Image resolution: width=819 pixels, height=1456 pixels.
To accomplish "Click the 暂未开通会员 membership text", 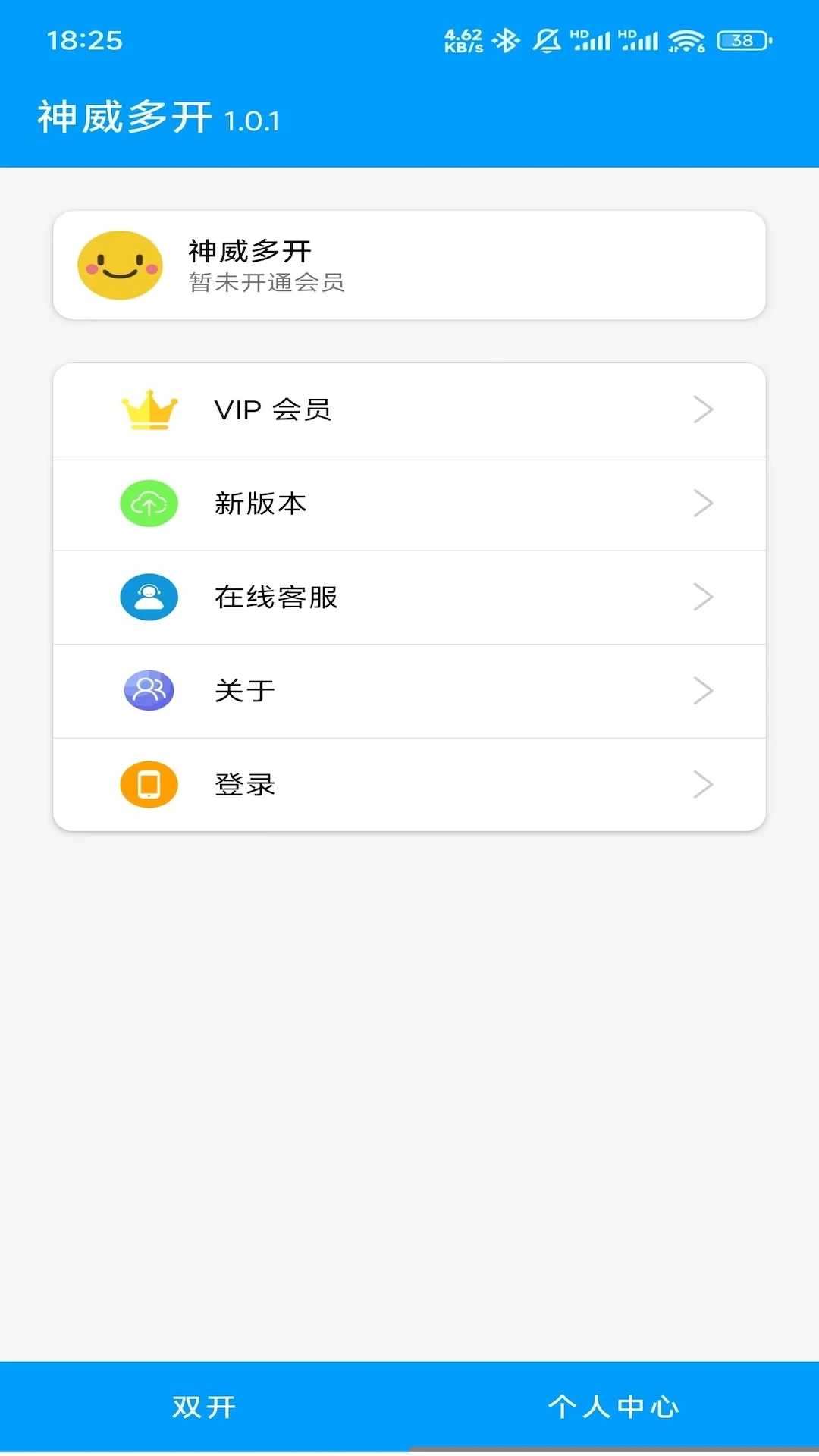I will [266, 284].
